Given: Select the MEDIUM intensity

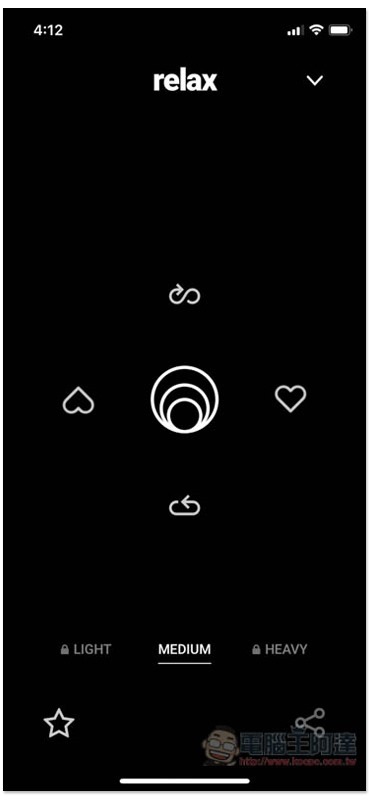Looking at the screenshot, I should click(x=184, y=649).
